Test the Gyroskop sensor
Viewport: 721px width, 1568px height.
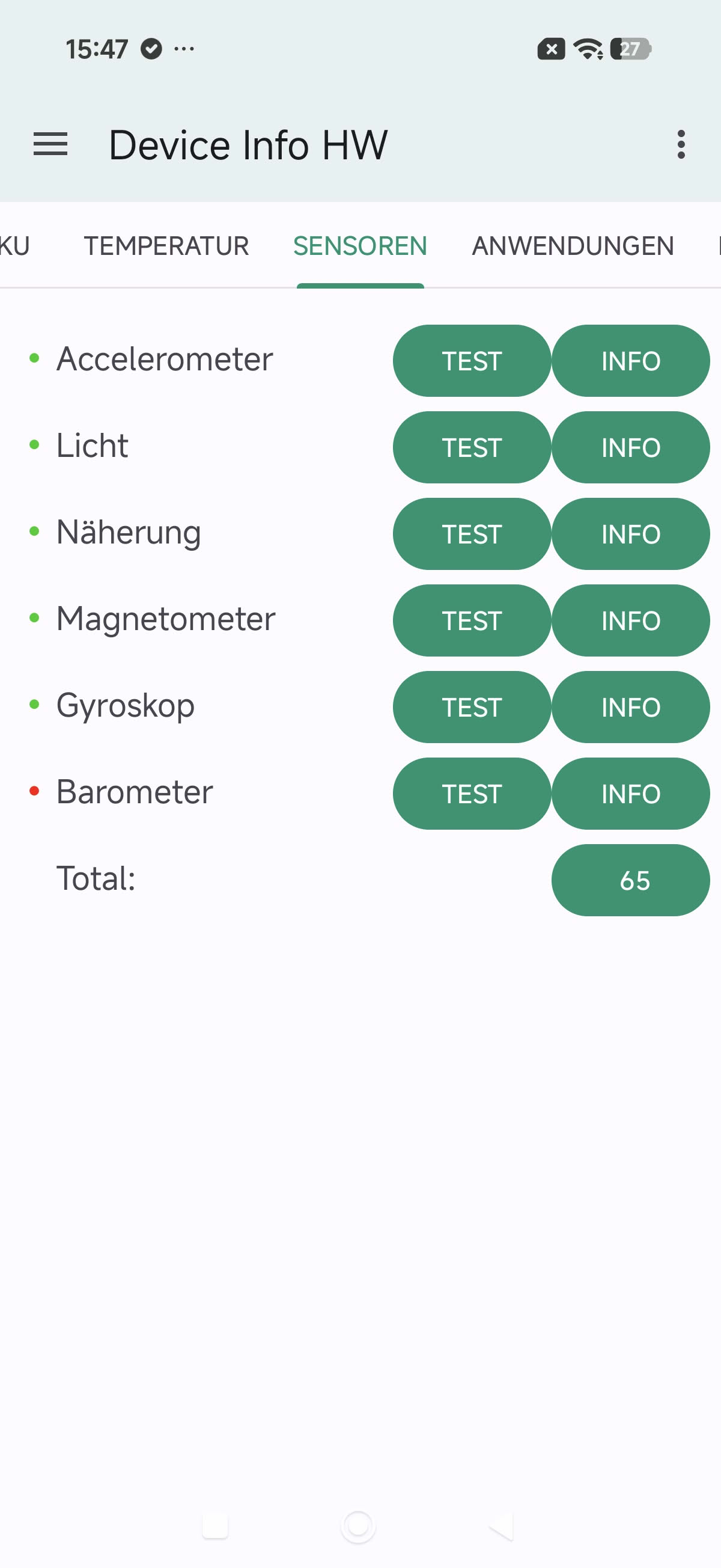tap(472, 706)
